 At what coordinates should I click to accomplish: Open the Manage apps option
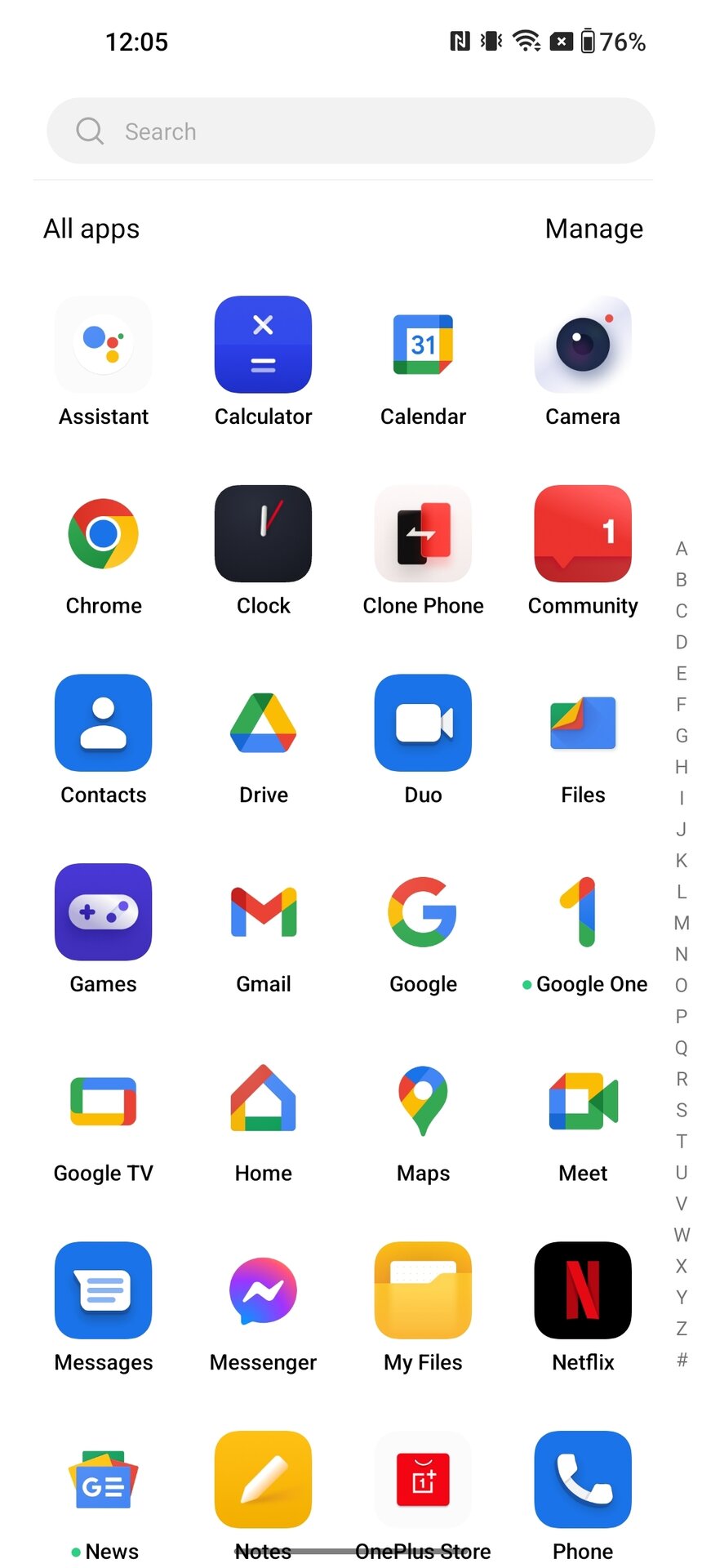tap(593, 229)
